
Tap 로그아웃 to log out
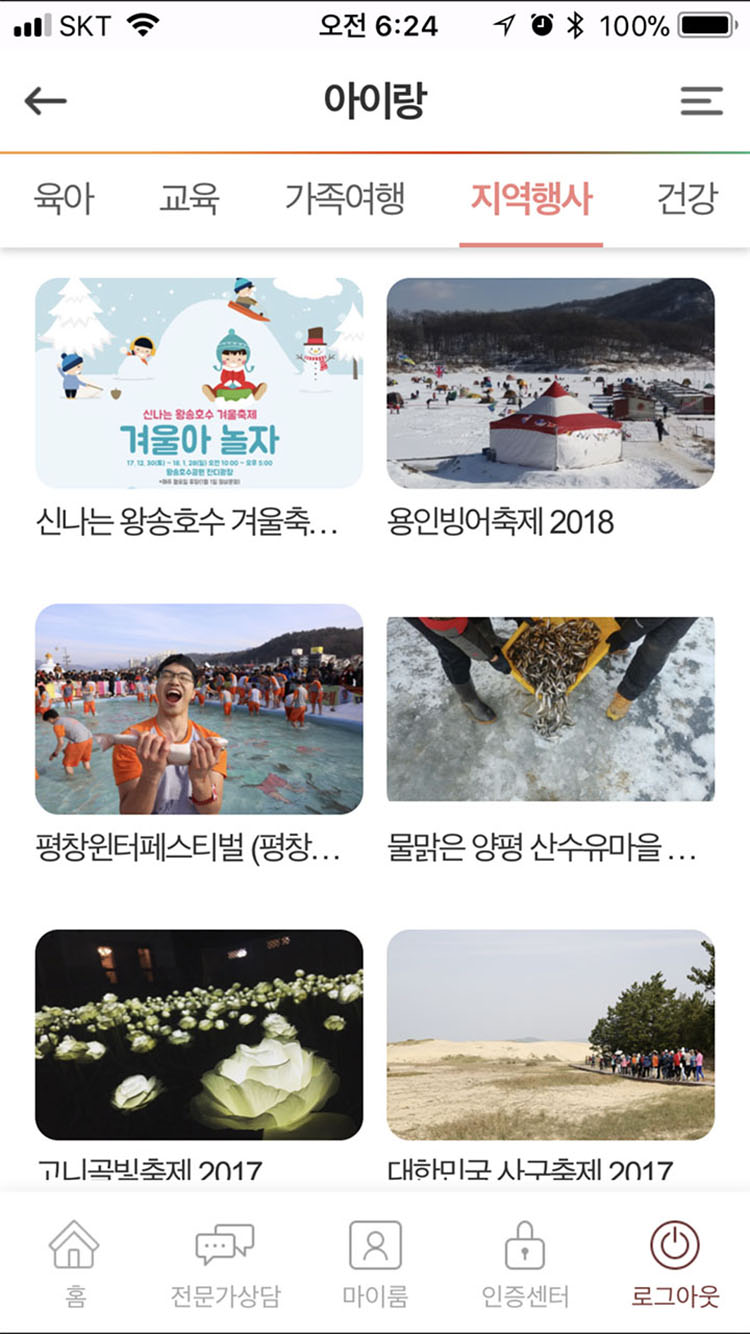click(675, 1262)
